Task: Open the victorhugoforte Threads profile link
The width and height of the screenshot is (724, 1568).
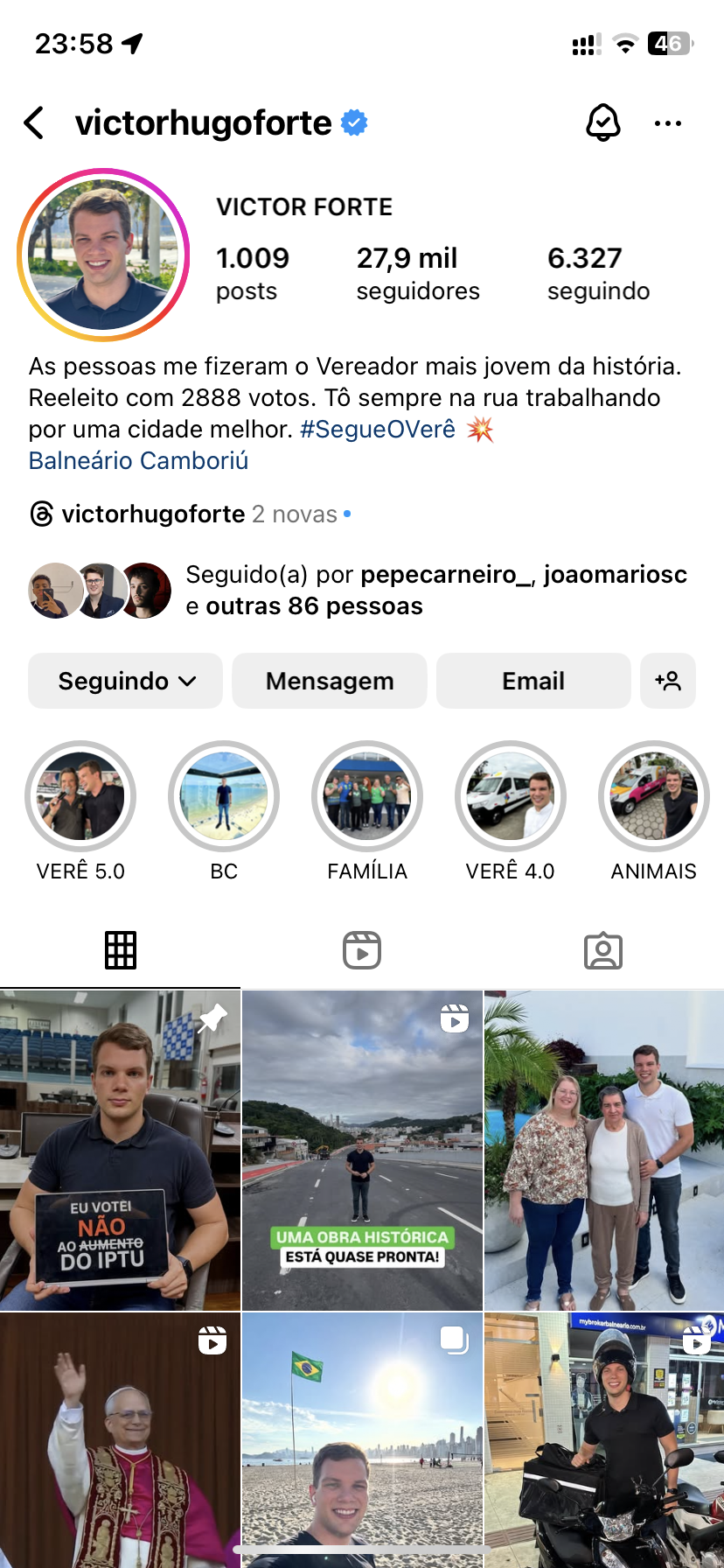Action: (x=153, y=514)
